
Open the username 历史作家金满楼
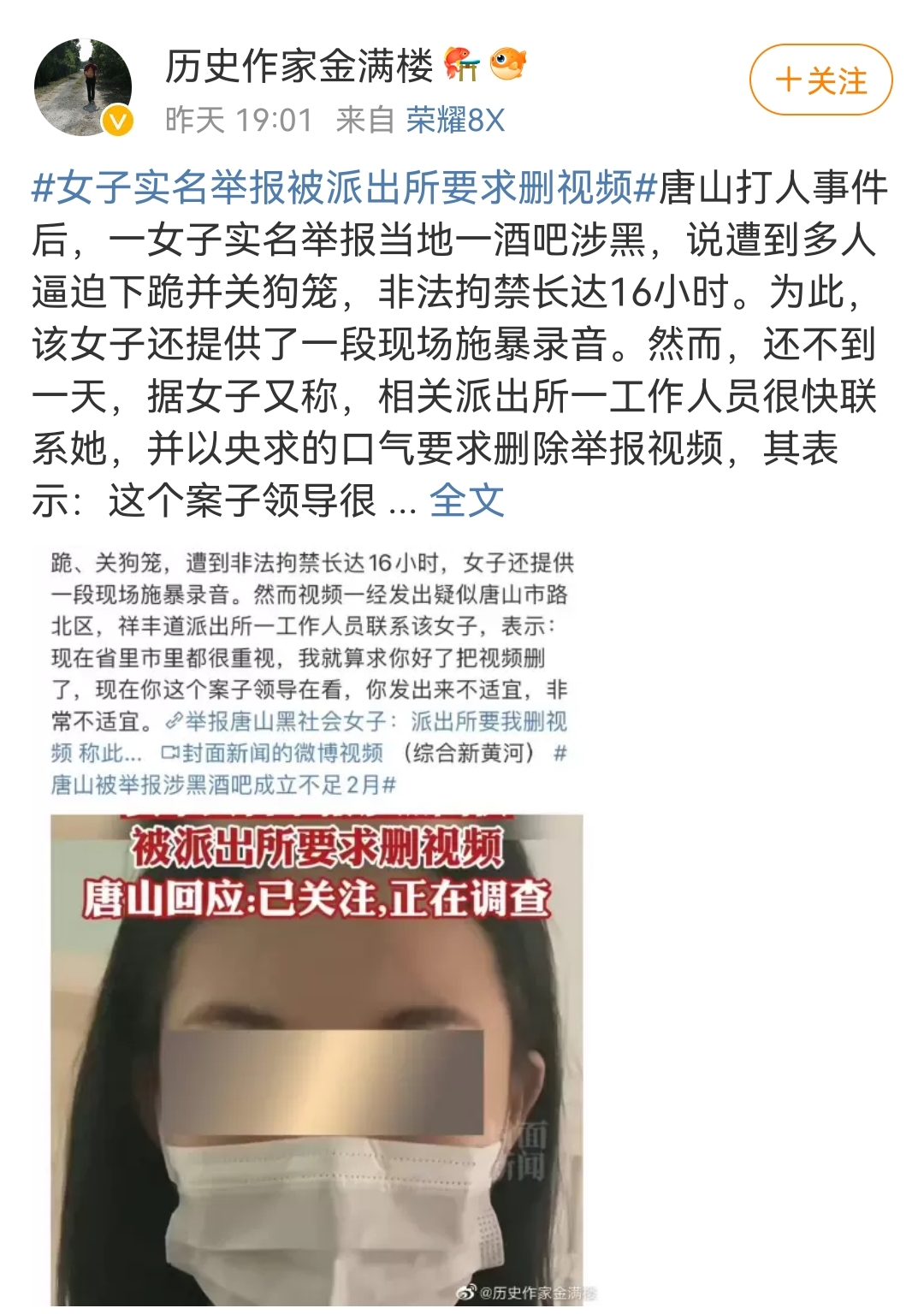coord(299,67)
